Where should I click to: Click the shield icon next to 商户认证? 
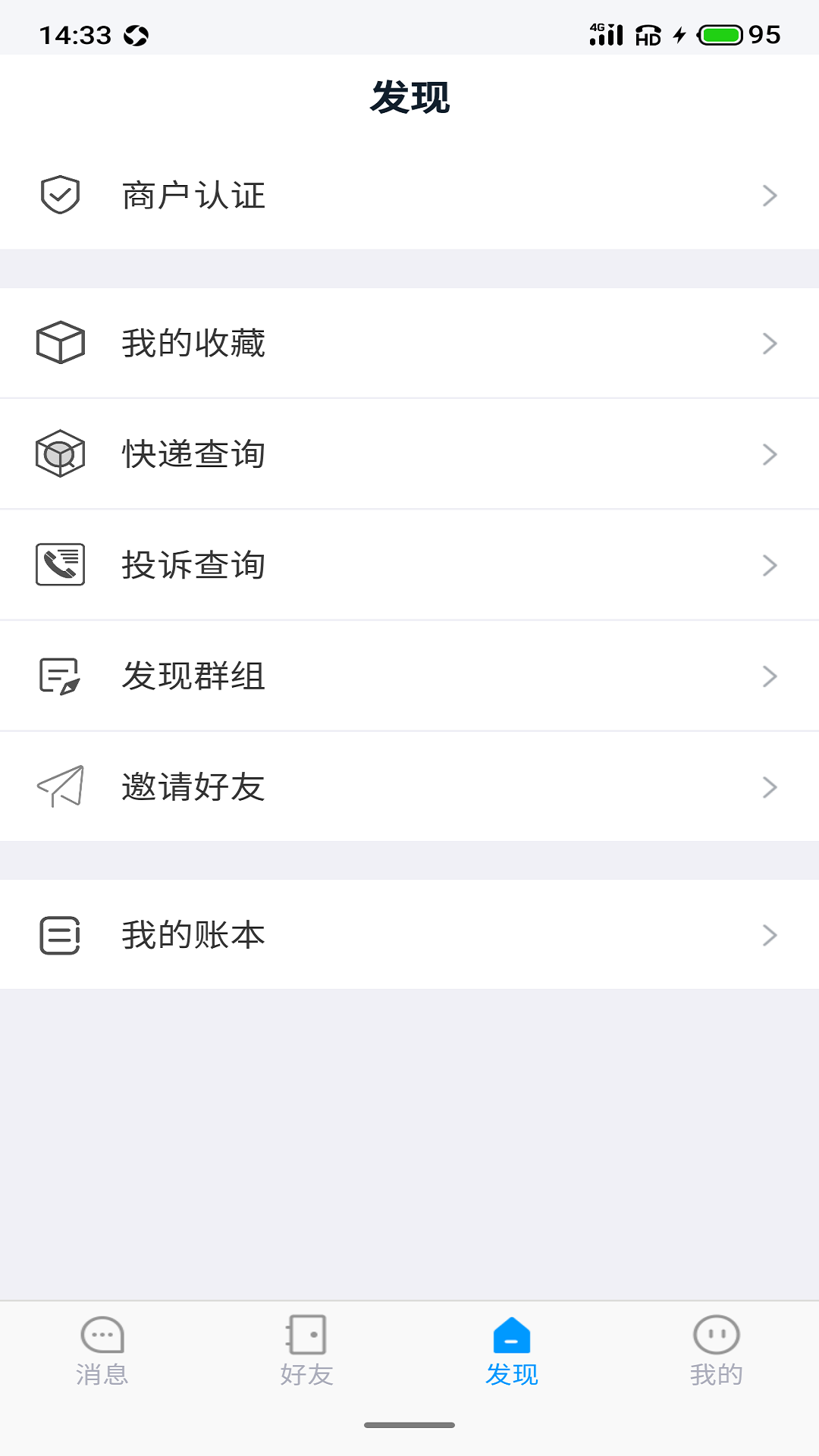[x=60, y=195]
